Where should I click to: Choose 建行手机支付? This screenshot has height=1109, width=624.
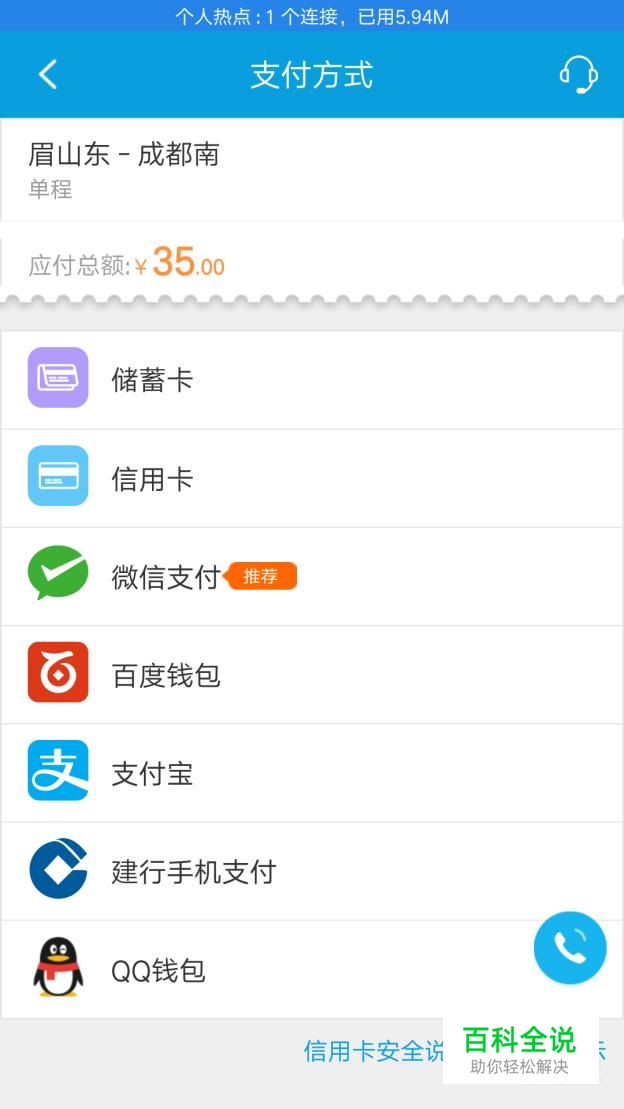point(312,871)
